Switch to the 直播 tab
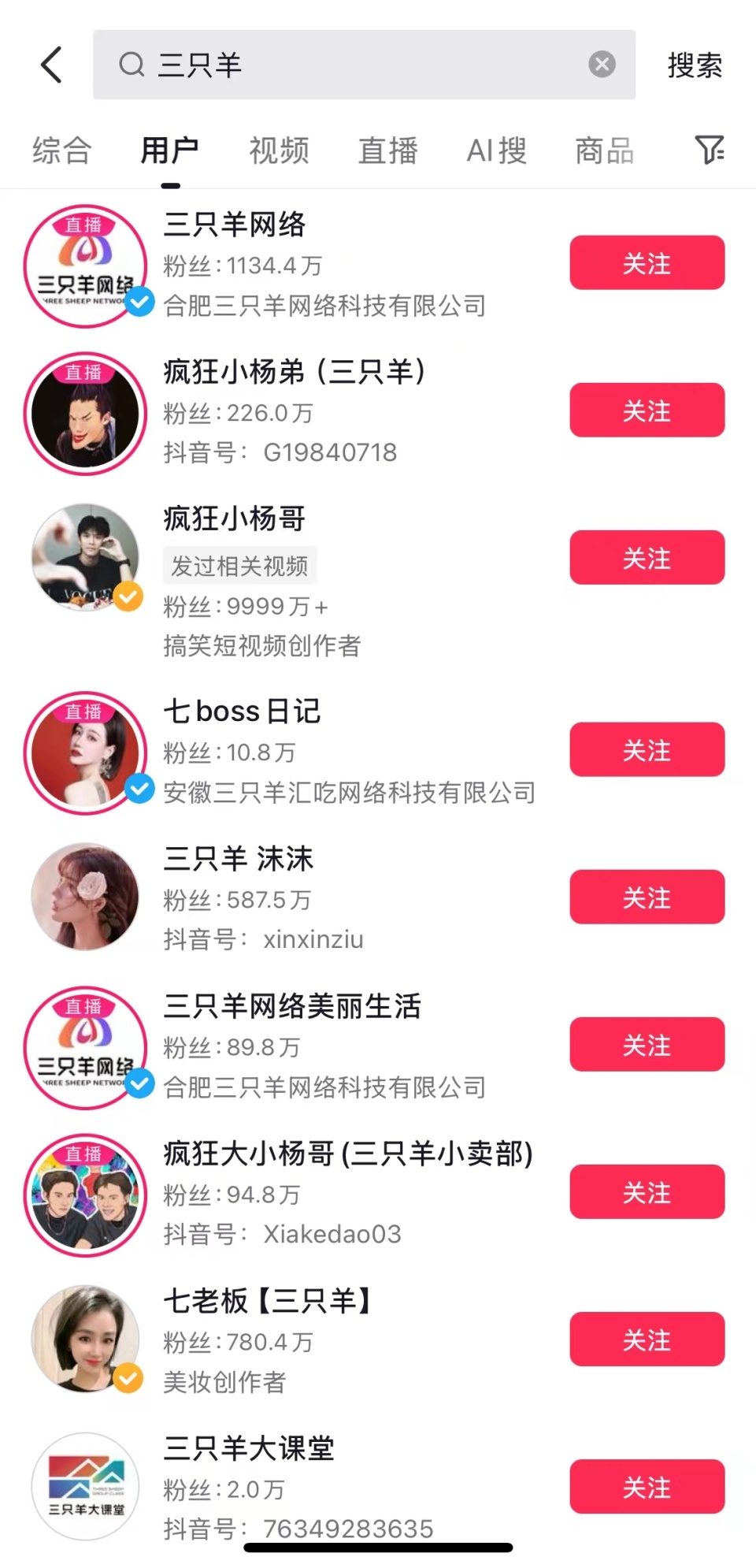The height and width of the screenshot is (1568, 756). (x=387, y=150)
